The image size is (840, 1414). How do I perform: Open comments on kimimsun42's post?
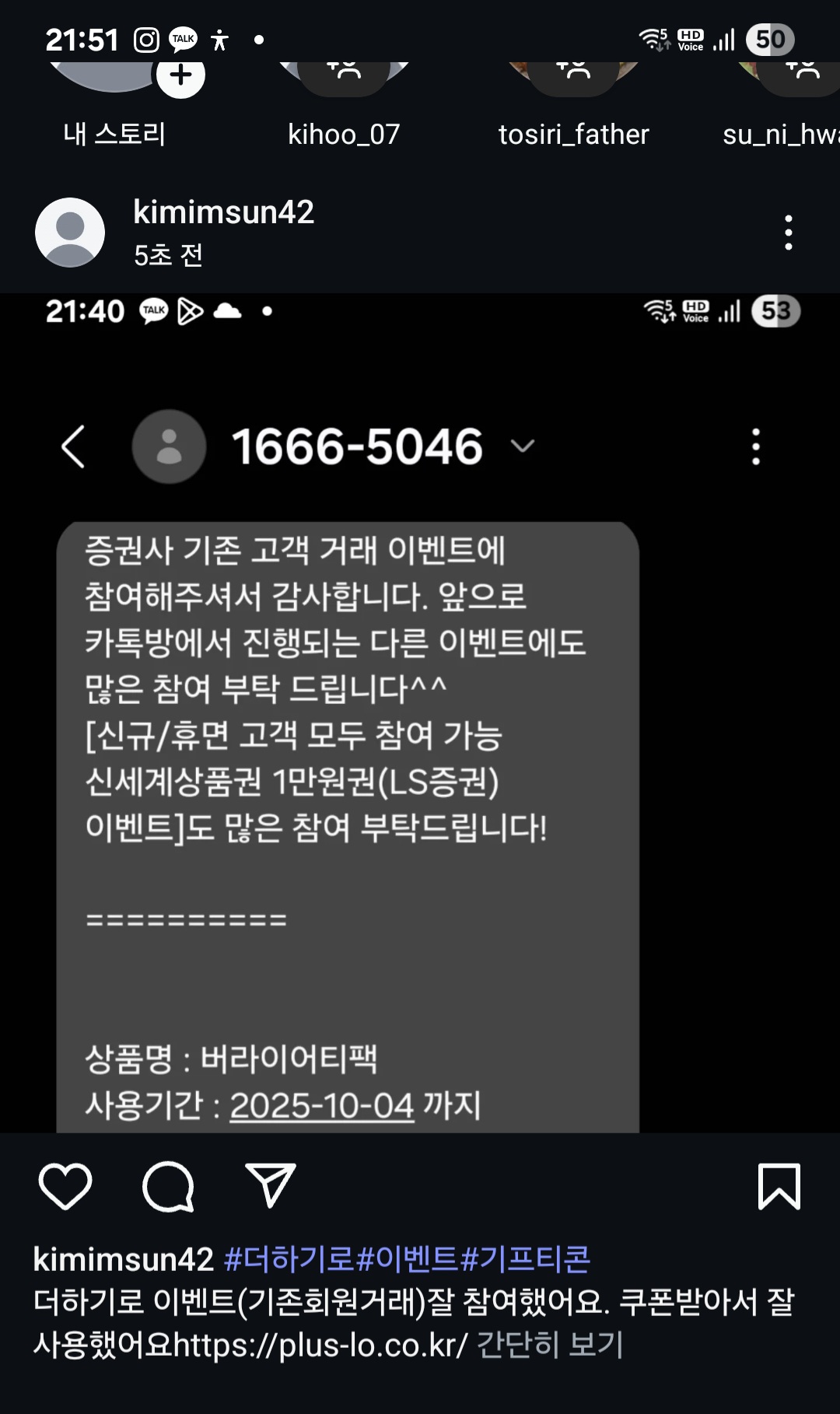point(168,1186)
